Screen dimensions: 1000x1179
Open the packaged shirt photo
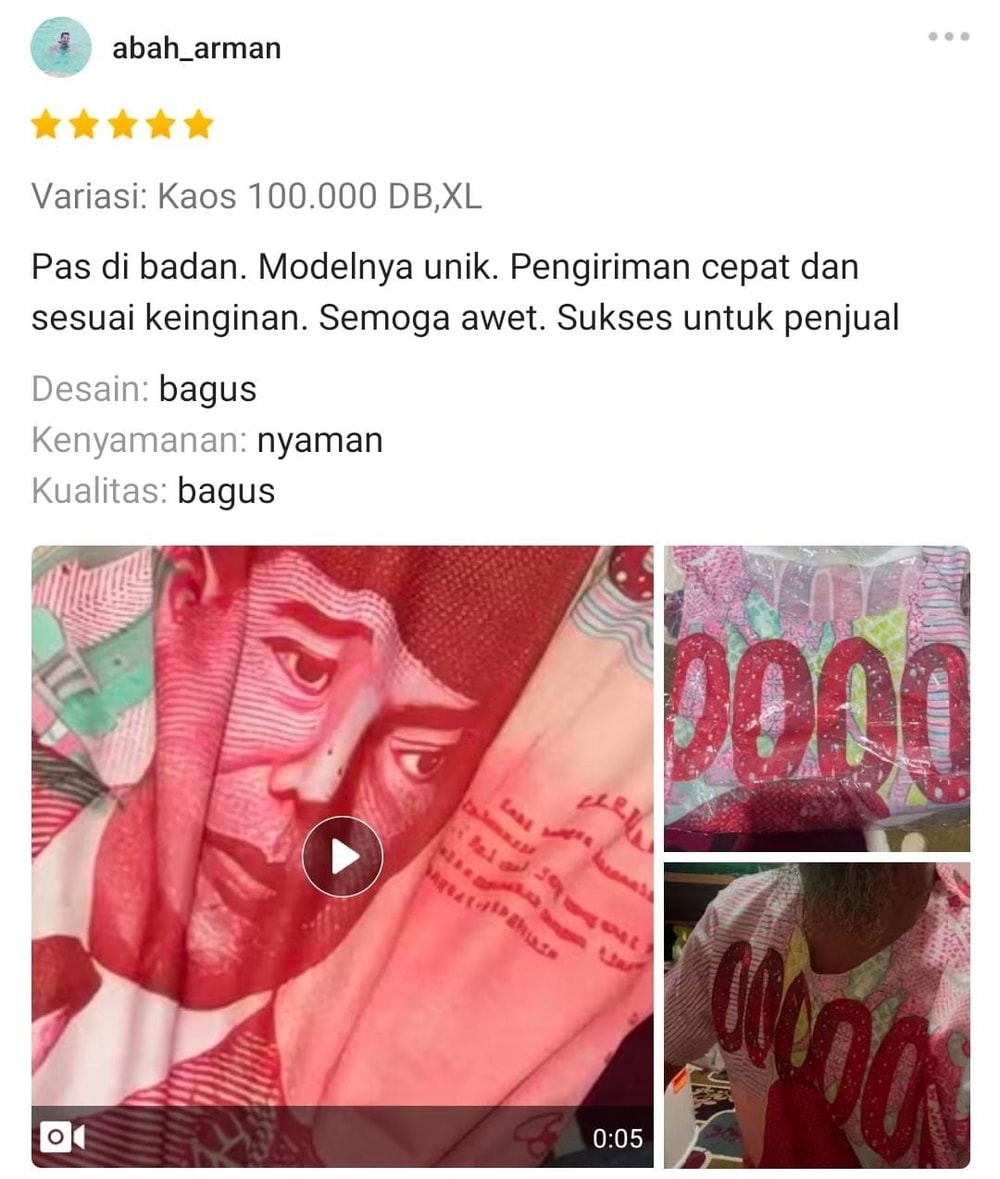(x=816, y=698)
